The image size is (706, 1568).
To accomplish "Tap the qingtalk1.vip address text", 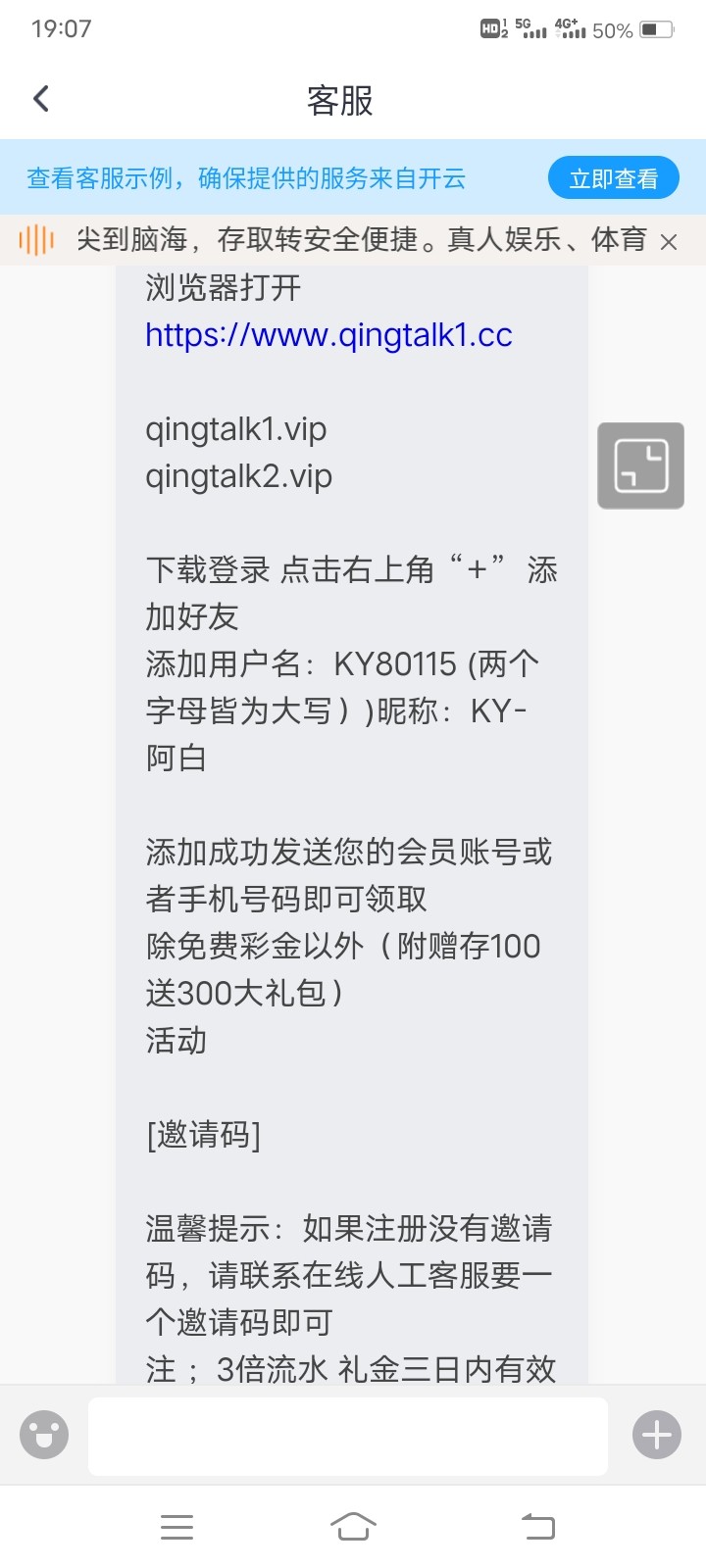I will pos(235,429).
